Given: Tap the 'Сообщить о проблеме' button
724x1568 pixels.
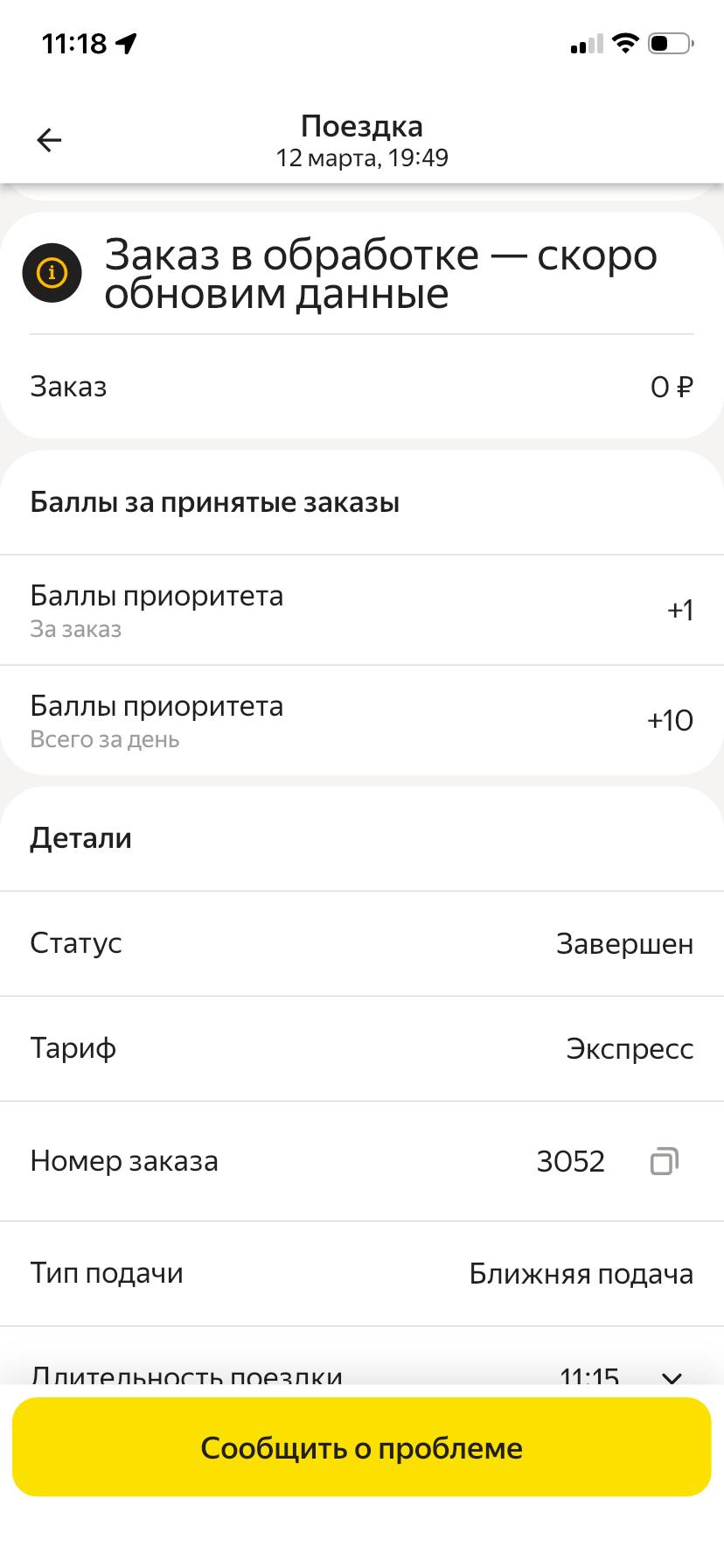Looking at the screenshot, I should click(x=362, y=1447).
